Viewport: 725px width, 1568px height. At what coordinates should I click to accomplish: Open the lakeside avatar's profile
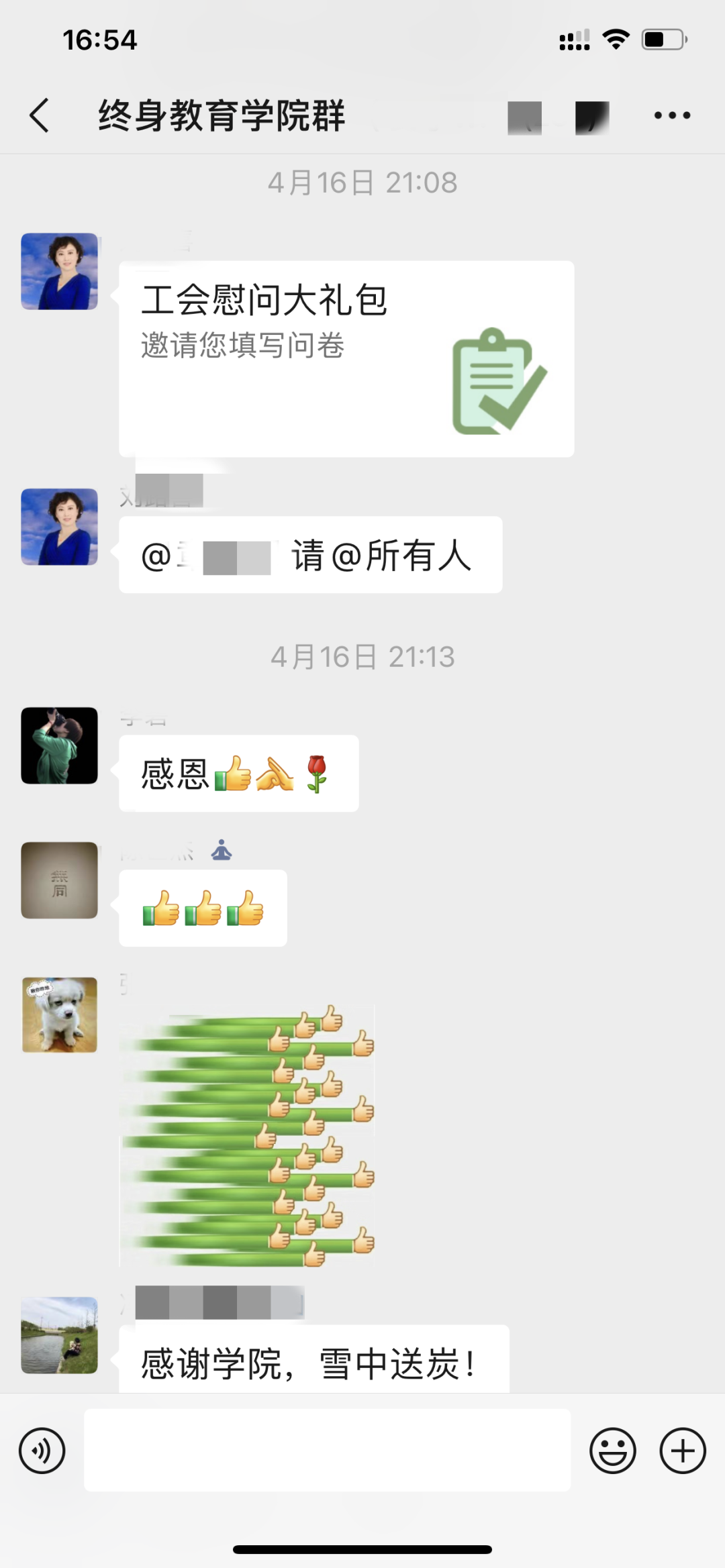(59, 1335)
